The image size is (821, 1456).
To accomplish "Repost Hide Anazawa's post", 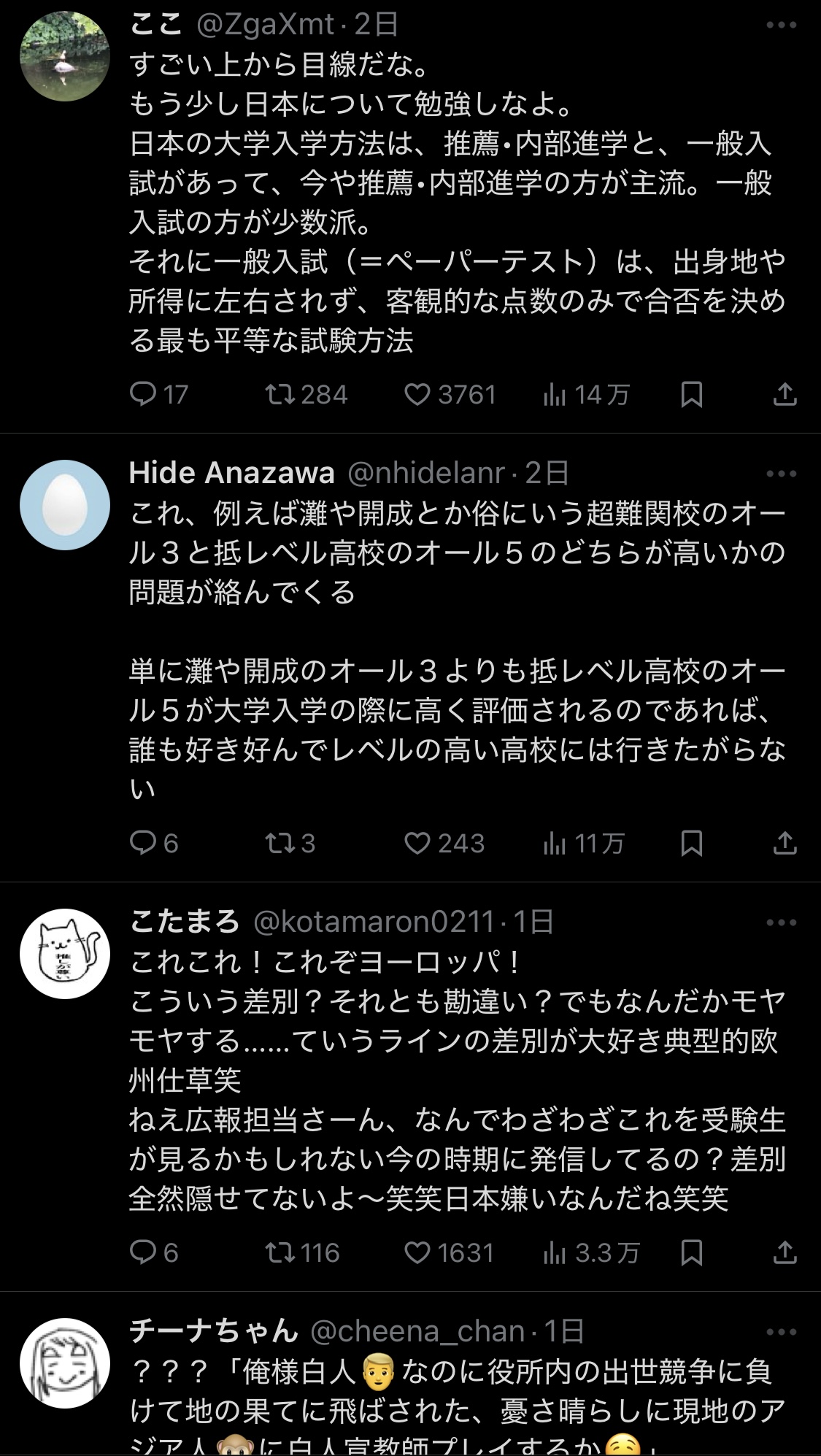I will 280,844.
